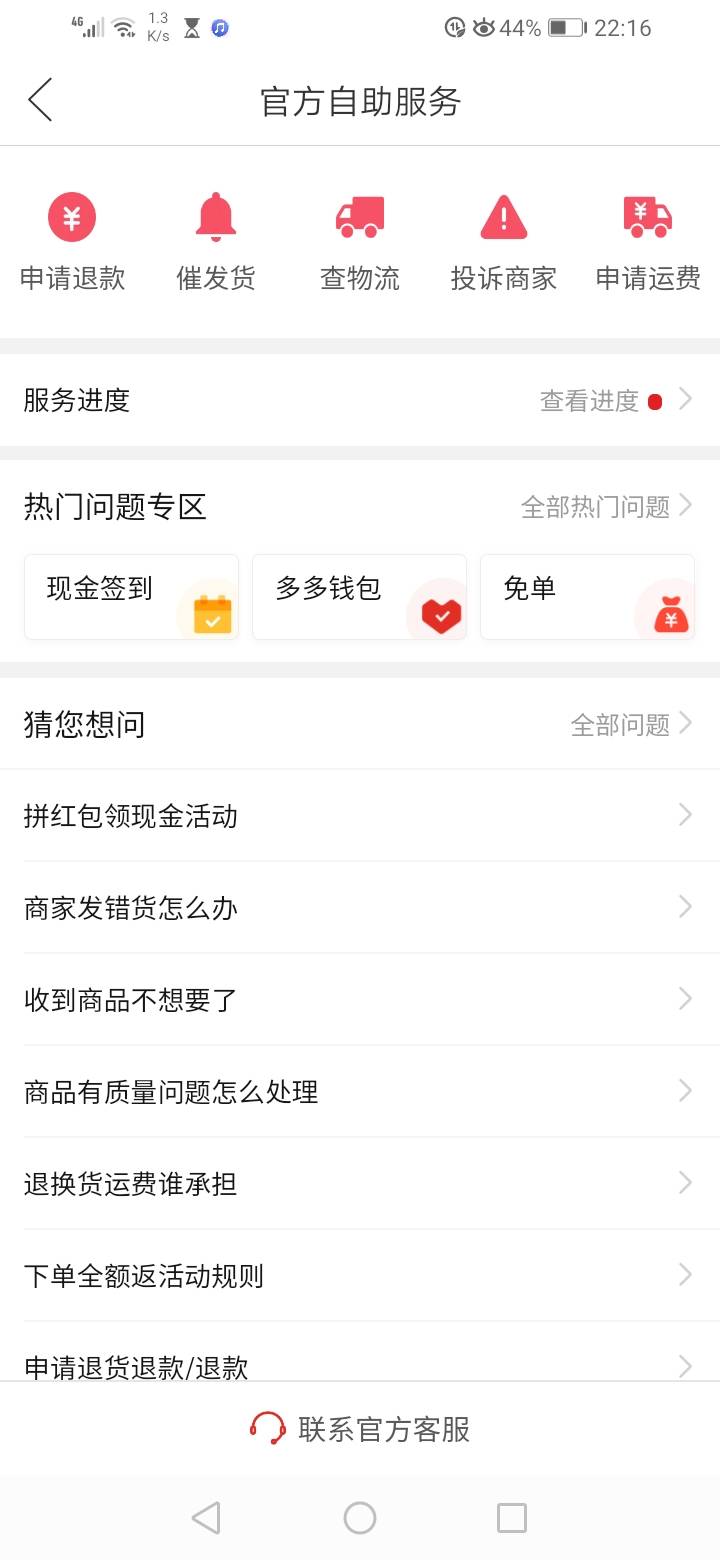The width and height of the screenshot is (720, 1560).
Task: Tap the system home button
Action: [x=360, y=1518]
